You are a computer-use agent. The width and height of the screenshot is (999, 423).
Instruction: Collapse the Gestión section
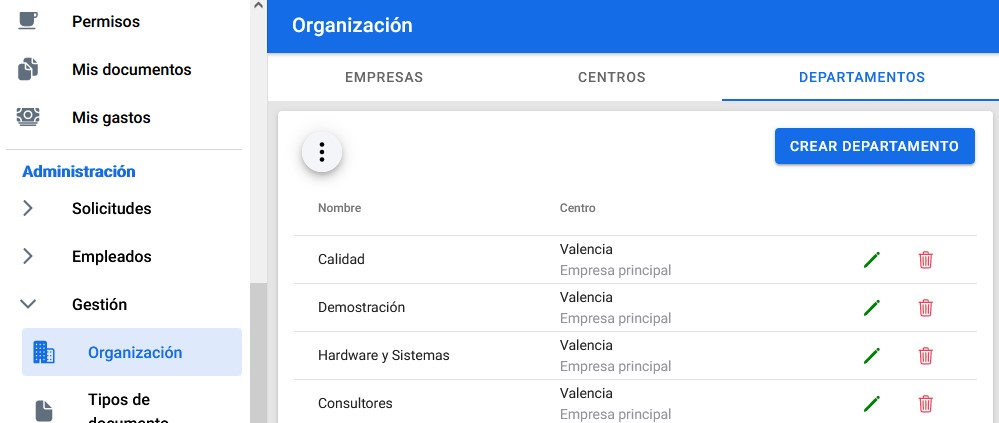tap(99, 305)
